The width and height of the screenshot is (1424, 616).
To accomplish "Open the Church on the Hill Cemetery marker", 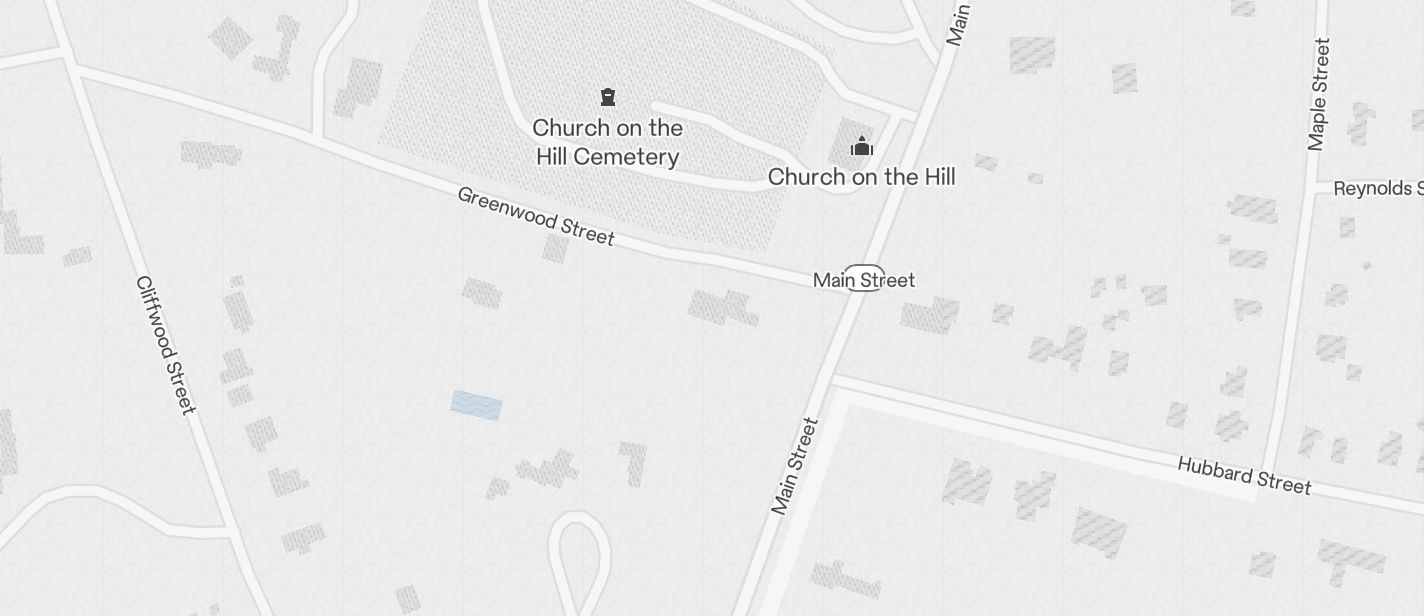I will click(607, 97).
